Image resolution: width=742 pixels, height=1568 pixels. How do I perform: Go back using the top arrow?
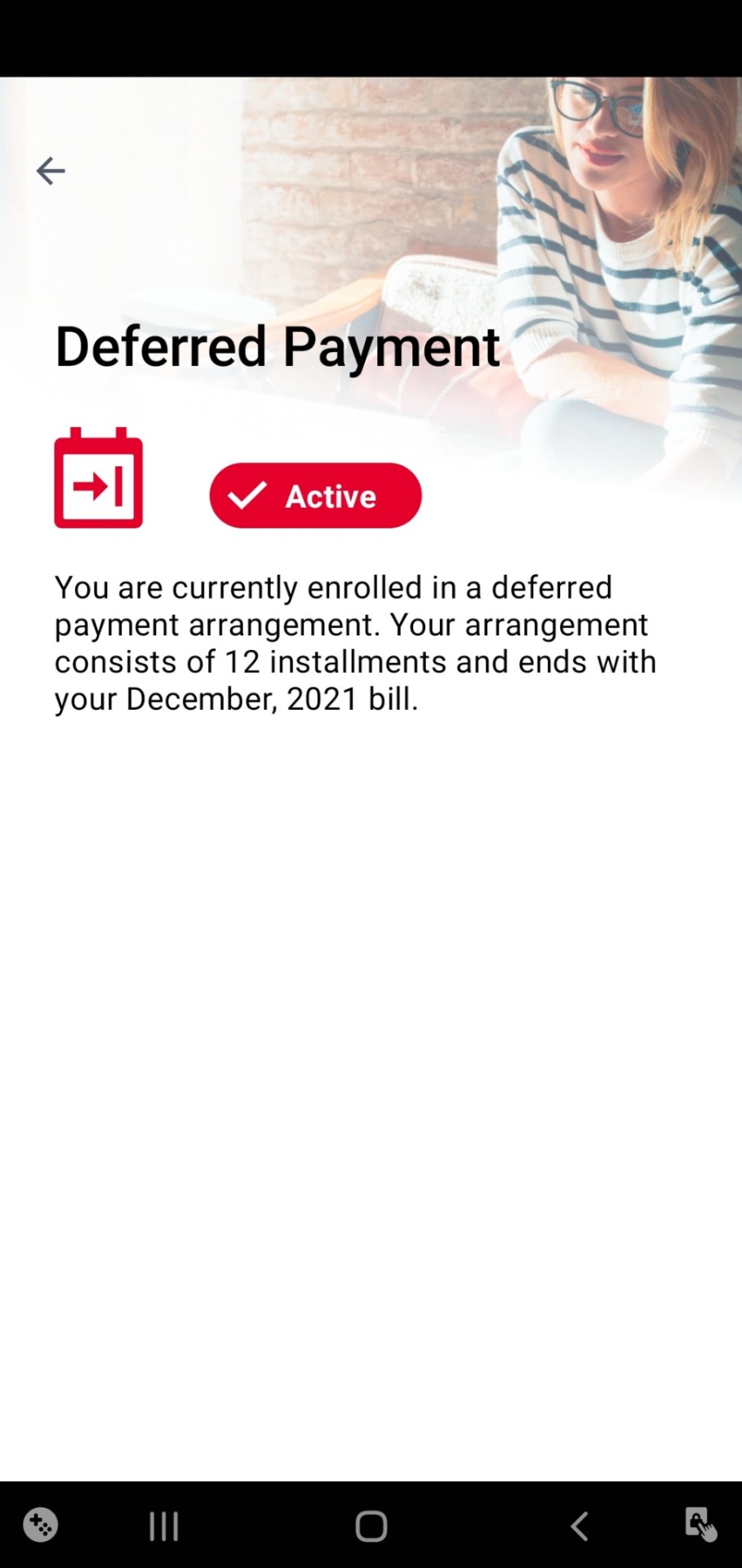coord(51,171)
